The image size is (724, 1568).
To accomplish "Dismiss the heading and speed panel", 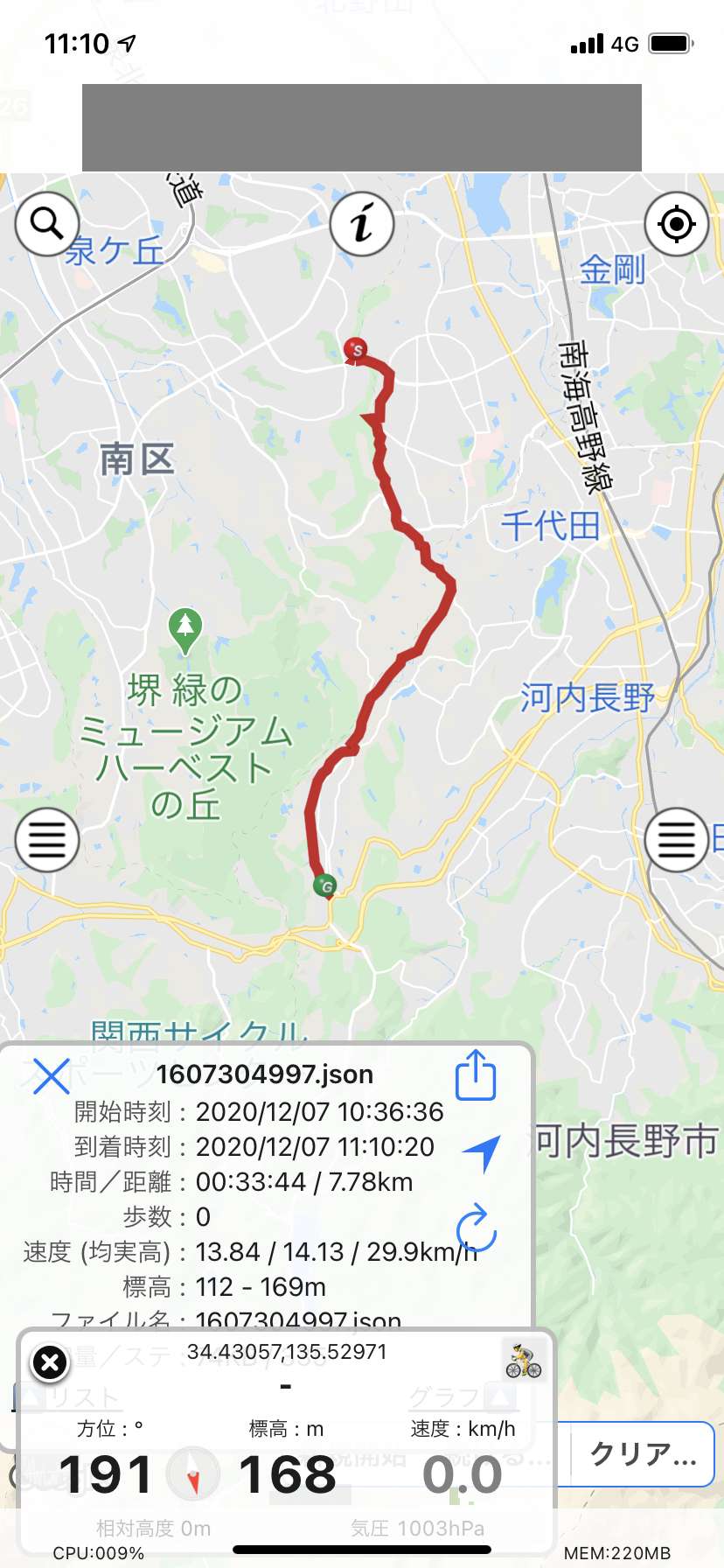I will click(x=50, y=1362).
